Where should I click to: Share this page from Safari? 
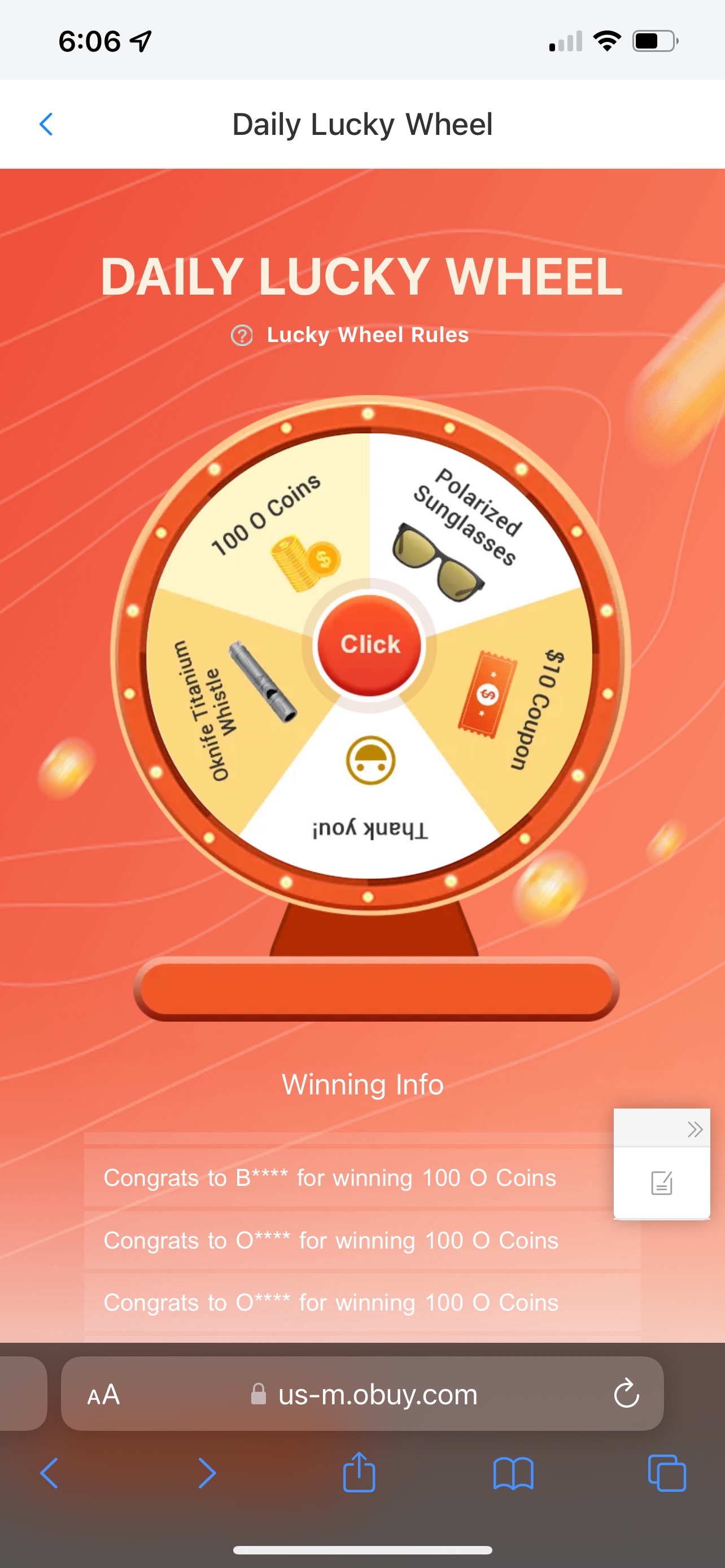click(x=359, y=1473)
